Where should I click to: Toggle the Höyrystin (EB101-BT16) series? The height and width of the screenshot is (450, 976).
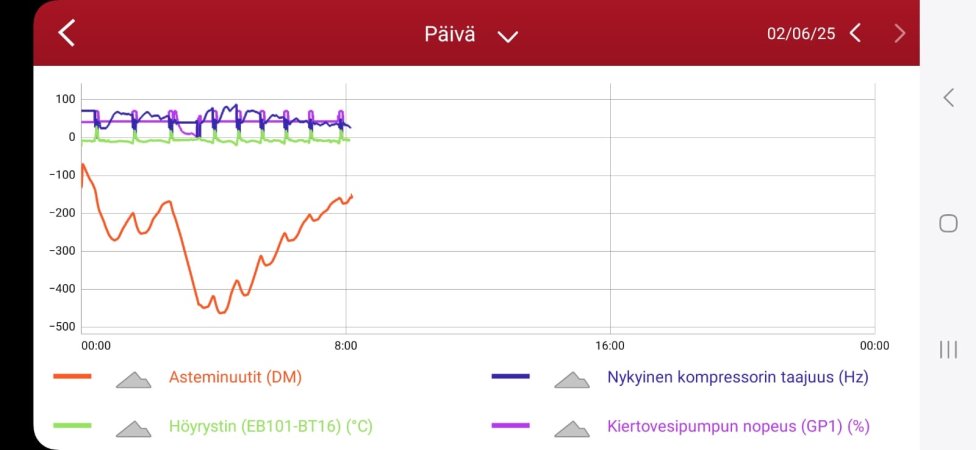270,427
